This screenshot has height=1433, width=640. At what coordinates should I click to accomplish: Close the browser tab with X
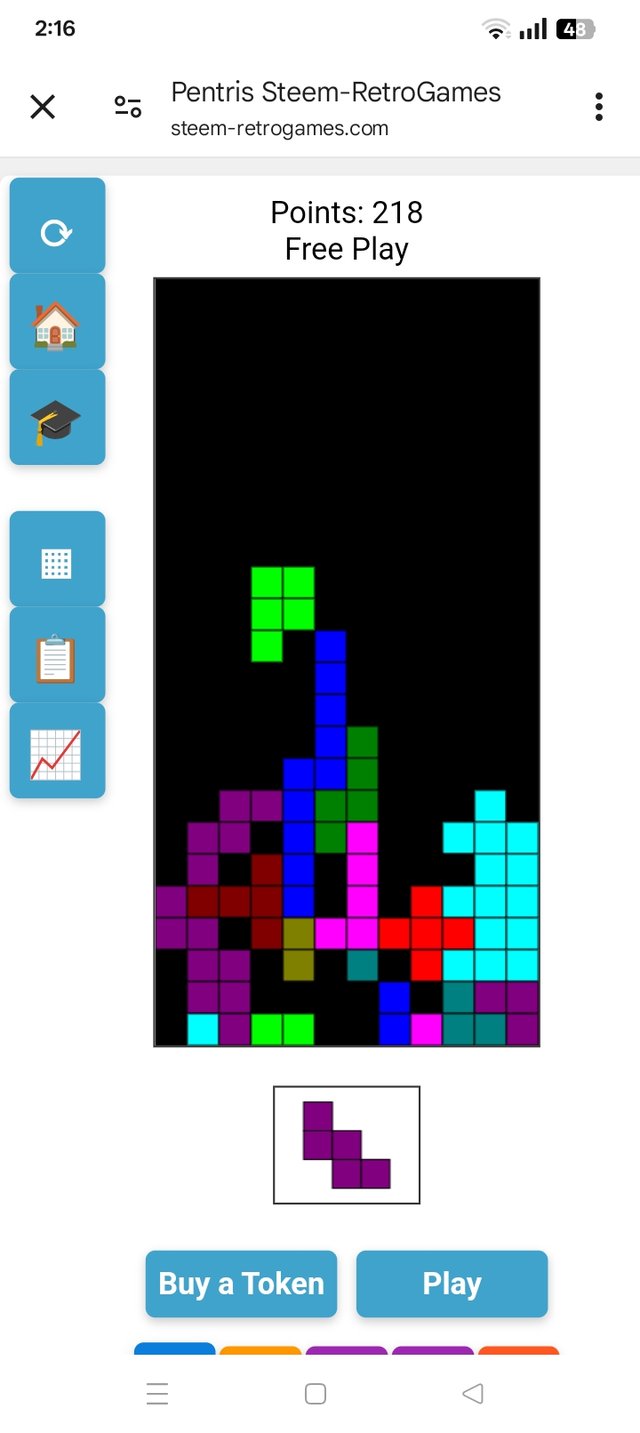click(43, 107)
